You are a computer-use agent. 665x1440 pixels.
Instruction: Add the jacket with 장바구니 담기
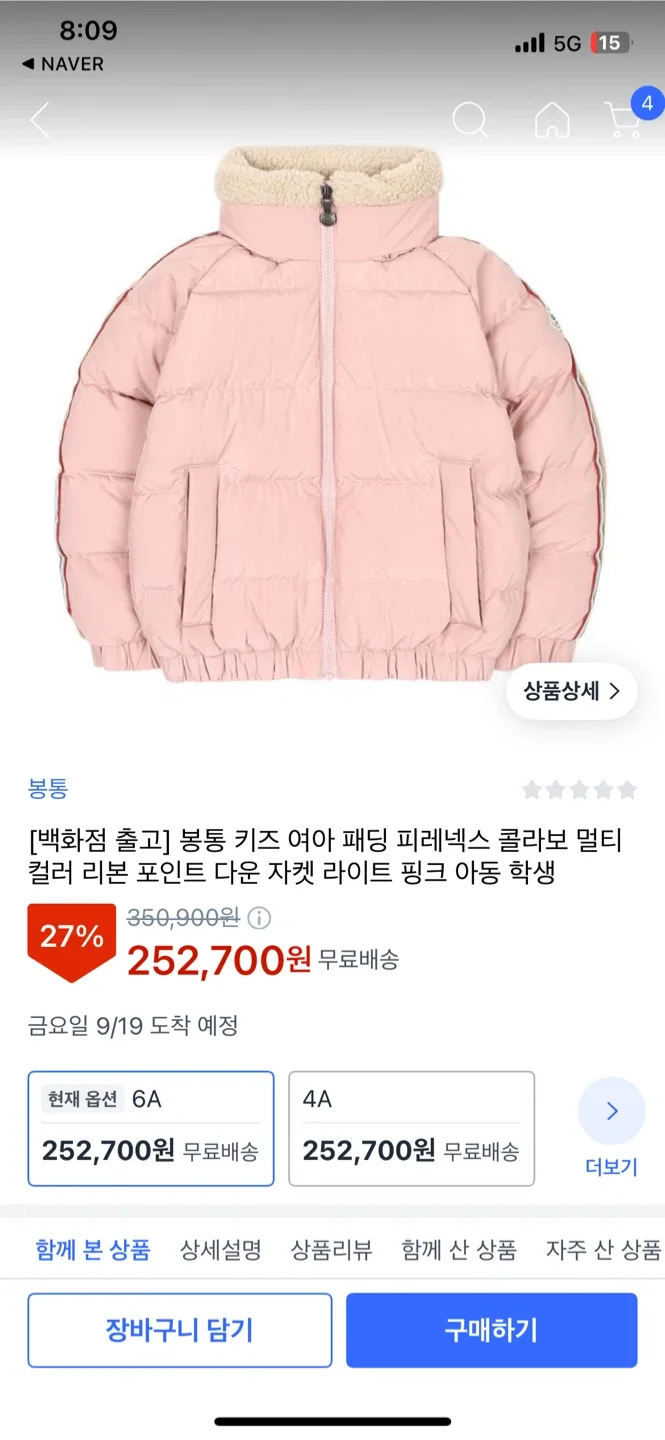click(180, 1330)
